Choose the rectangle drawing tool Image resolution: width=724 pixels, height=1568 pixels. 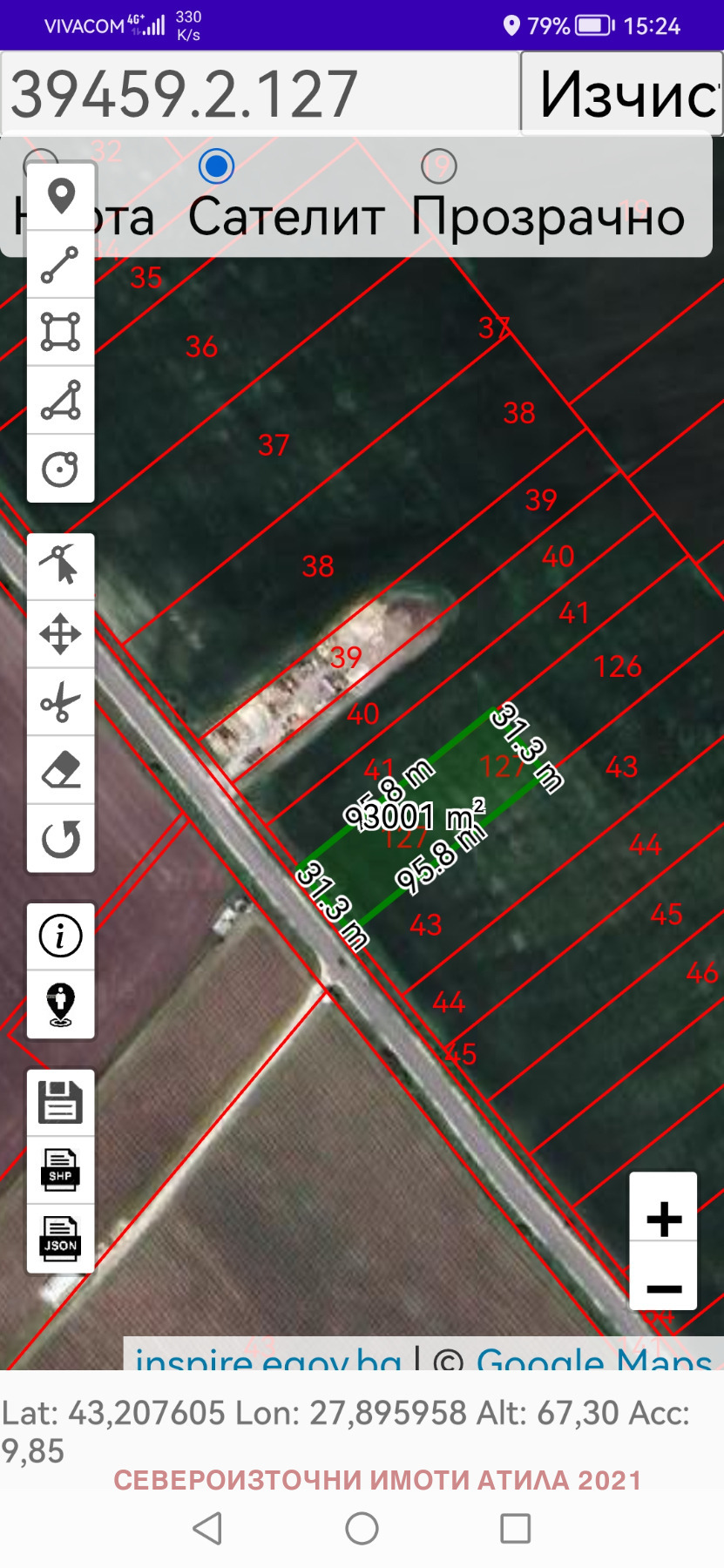[61, 332]
